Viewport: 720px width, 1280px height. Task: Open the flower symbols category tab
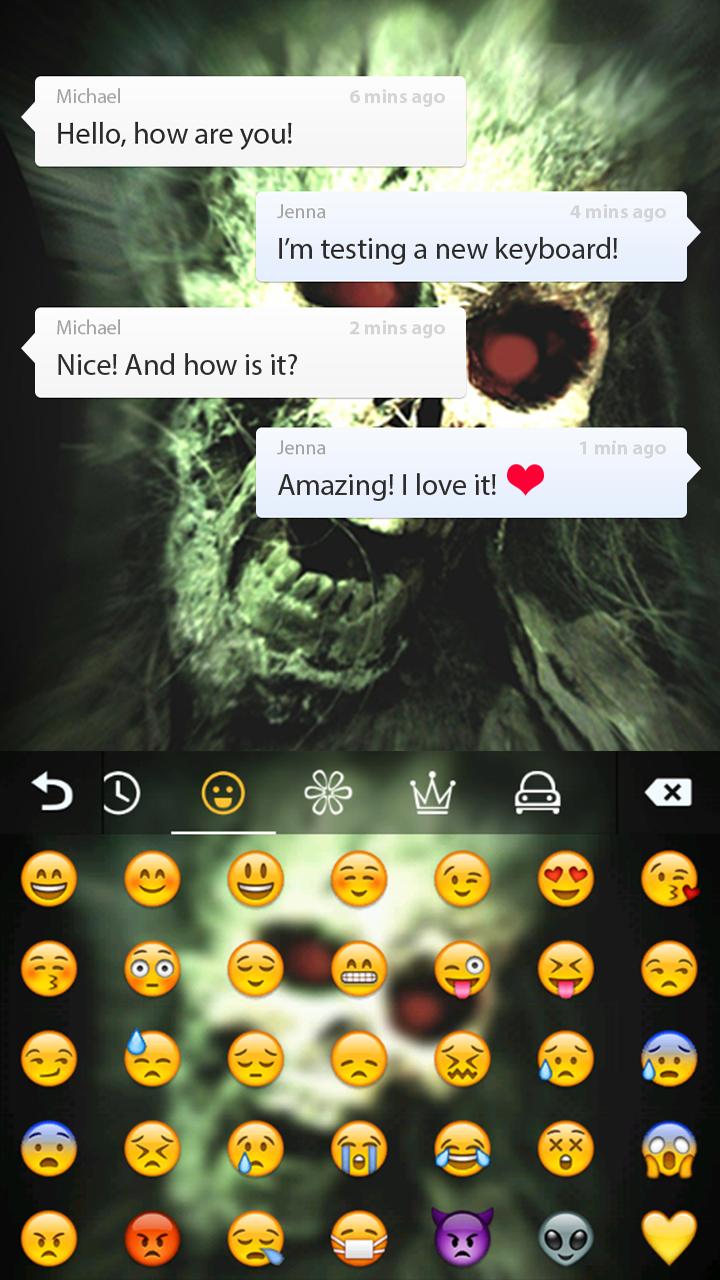coord(328,793)
